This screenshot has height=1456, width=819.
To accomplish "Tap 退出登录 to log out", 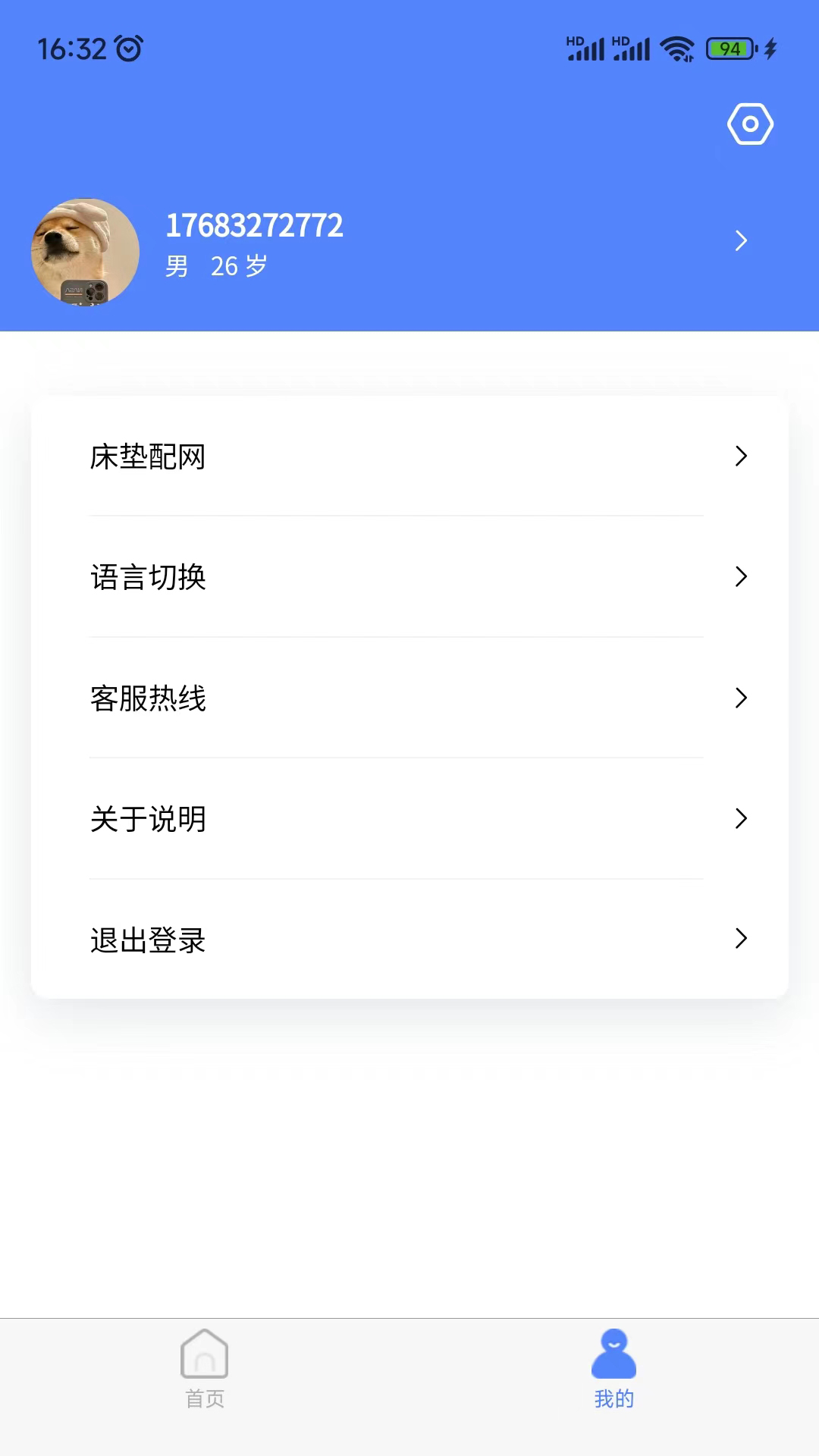I will [x=409, y=940].
